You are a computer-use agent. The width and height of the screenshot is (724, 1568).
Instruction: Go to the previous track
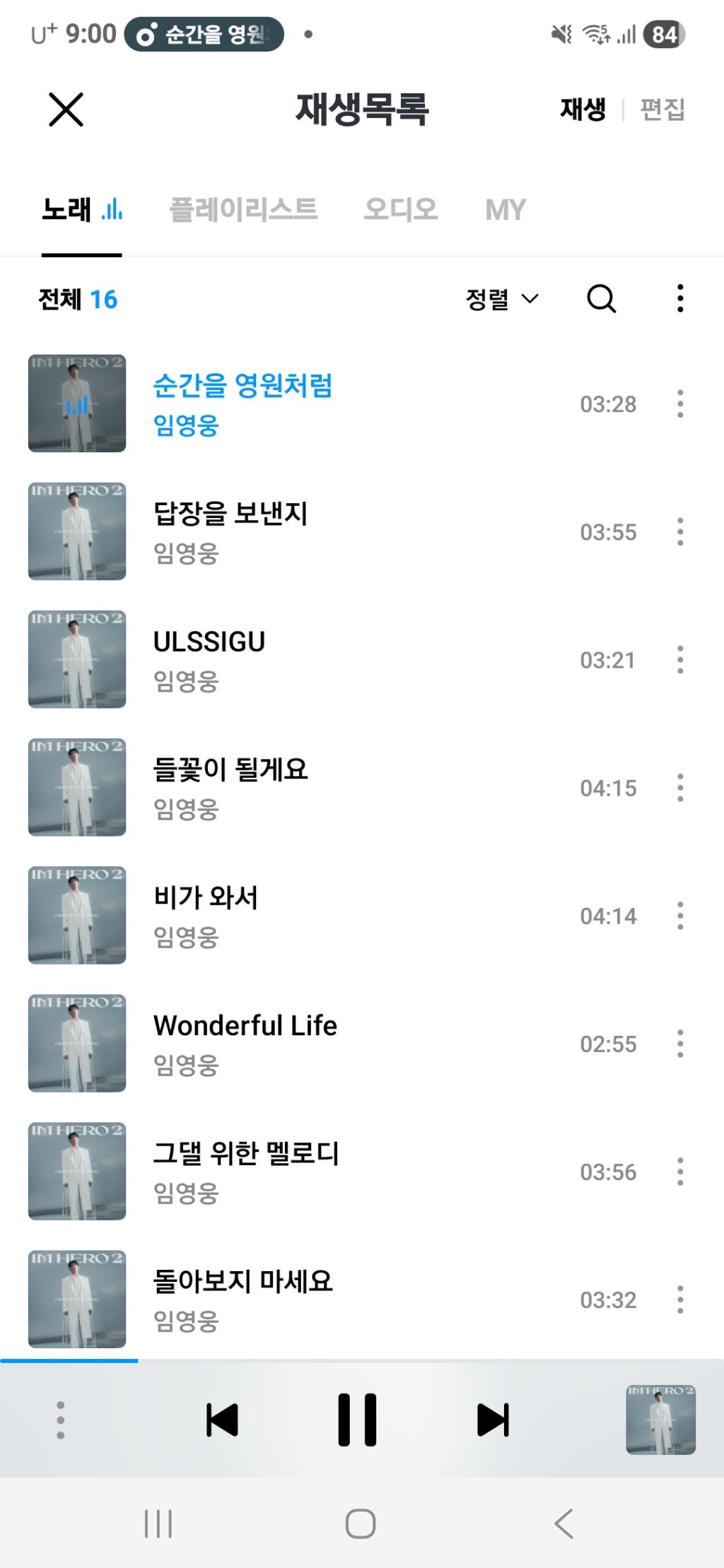pyautogui.click(x=222, y=1420)
